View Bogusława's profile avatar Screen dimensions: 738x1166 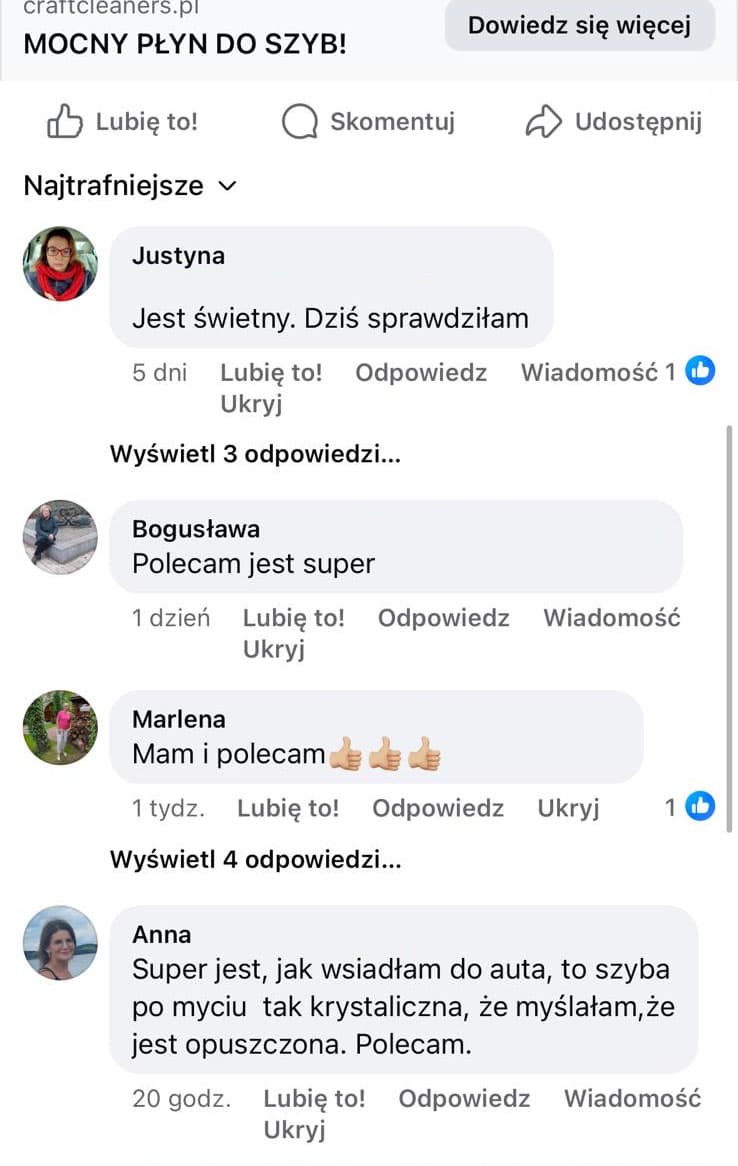[x=59, y=537]
